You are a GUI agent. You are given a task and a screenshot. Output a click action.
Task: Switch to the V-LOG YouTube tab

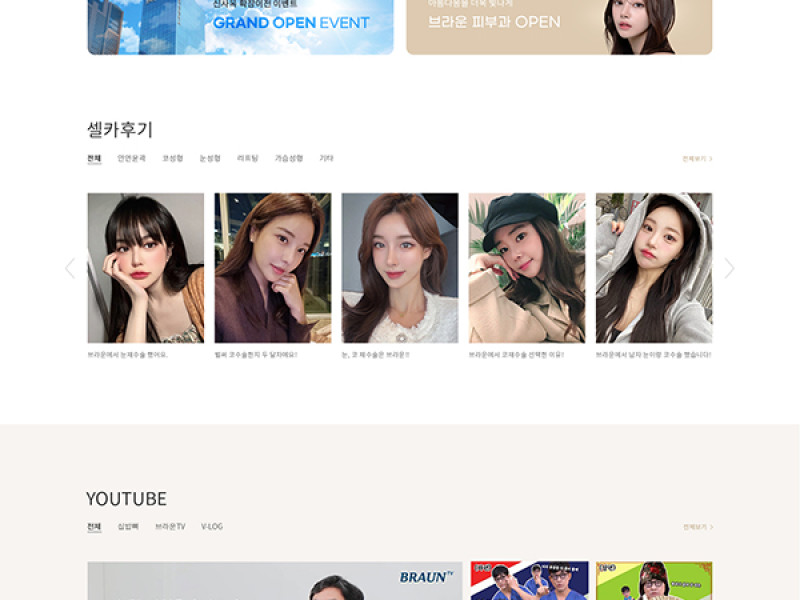pyautogui.click(x=211, y=526)
